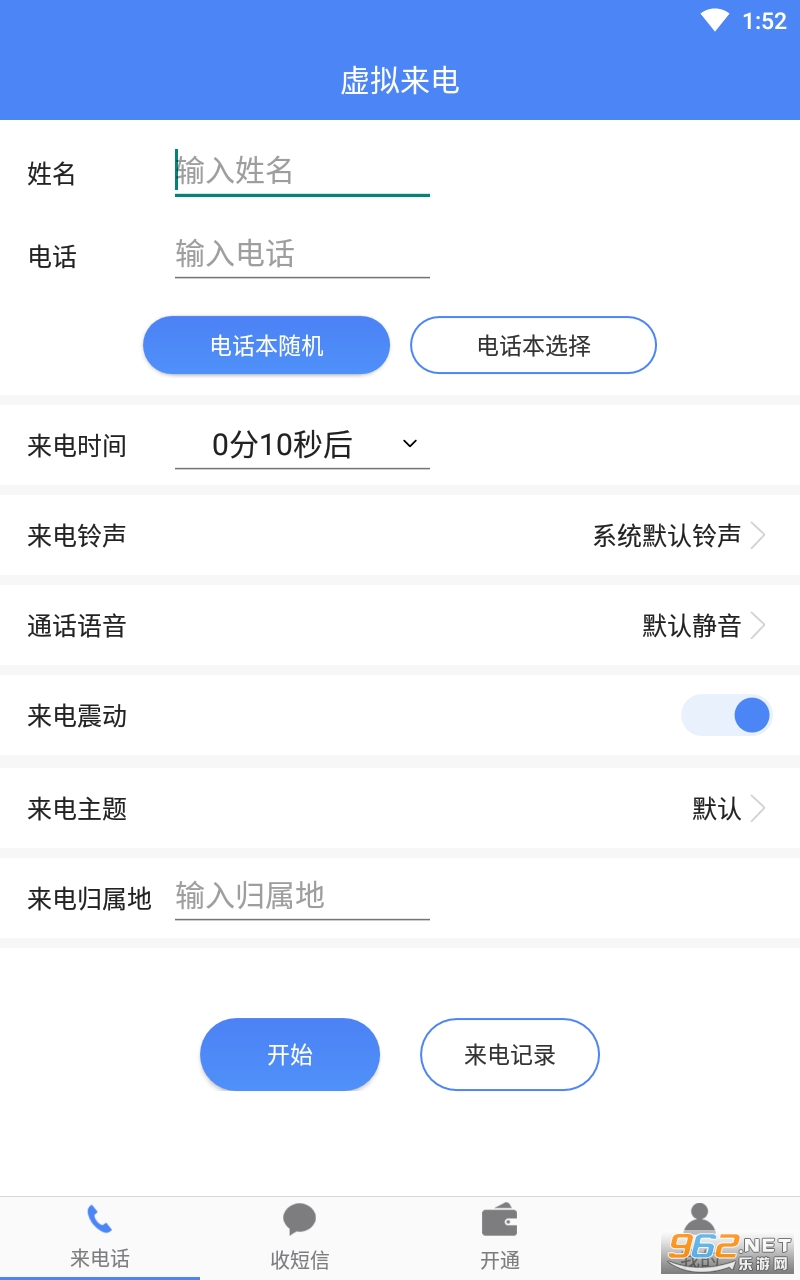Open the 来电主题 theme setting
800x1280 pixels.
coord(400,808)
